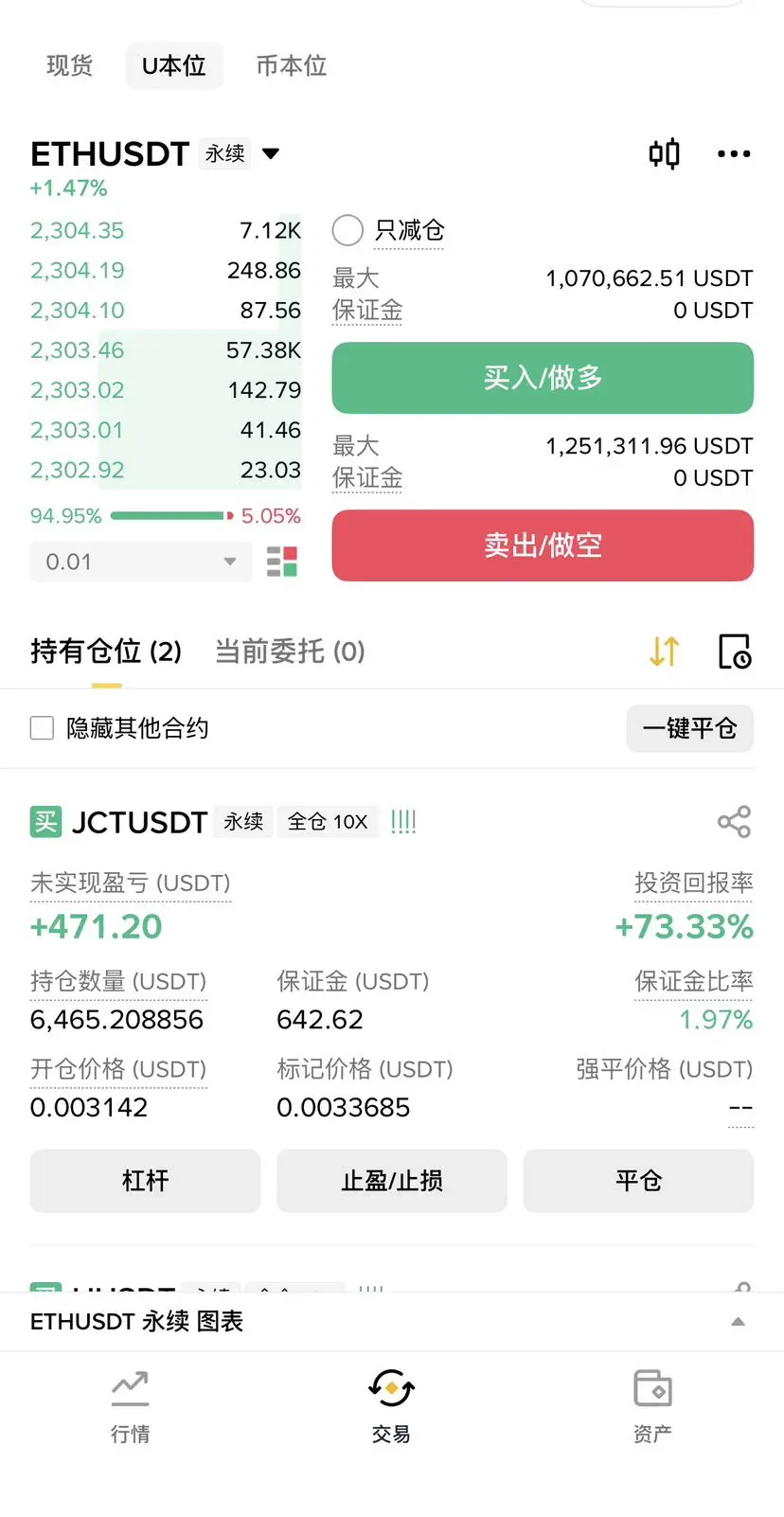Switch to 当前委托 (0) tab
784x1517 pixels.
click(x=290, y=651)
